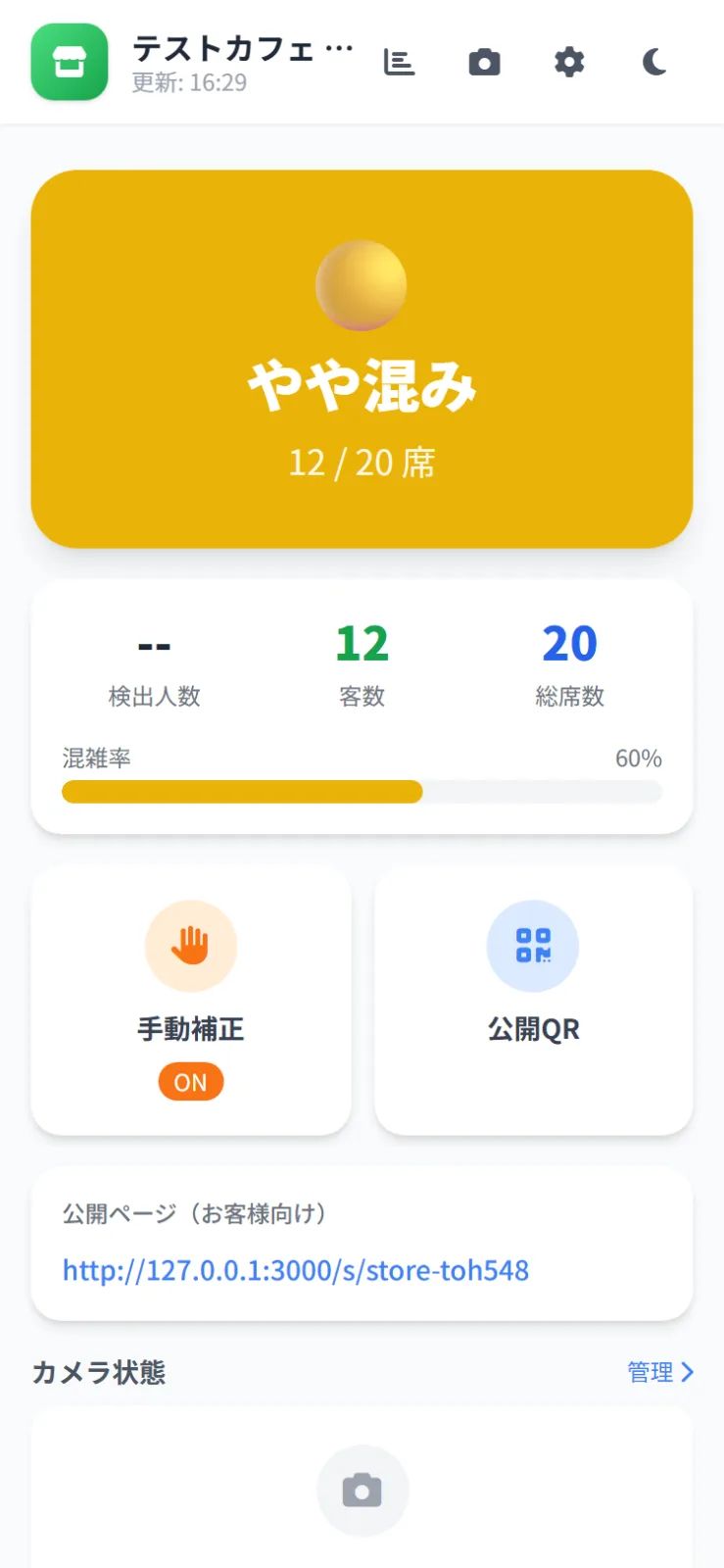Open the public page store-toh548 link

pos(296,1270)
